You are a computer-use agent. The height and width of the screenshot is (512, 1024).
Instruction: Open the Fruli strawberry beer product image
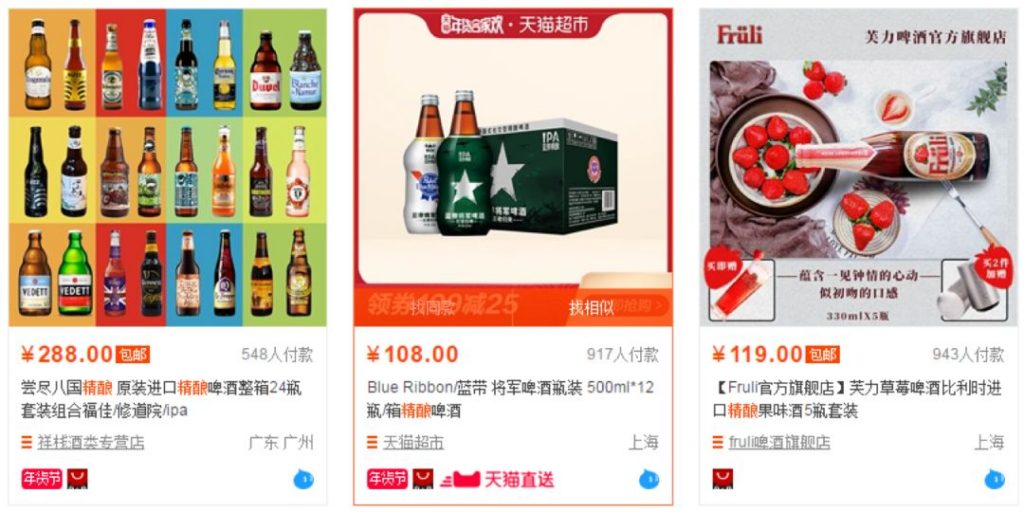pyautogui.click(x=857, y=165)
